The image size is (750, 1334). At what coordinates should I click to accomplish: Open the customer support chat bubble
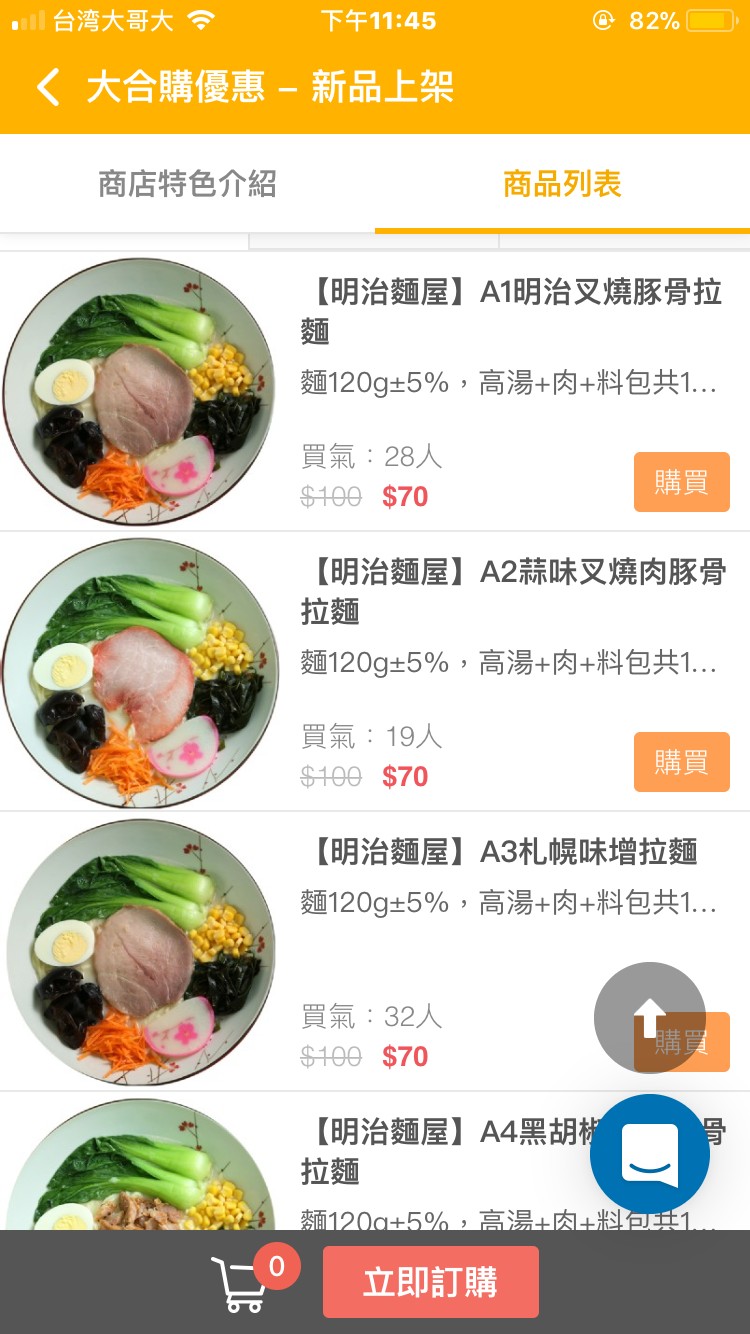649,1153
